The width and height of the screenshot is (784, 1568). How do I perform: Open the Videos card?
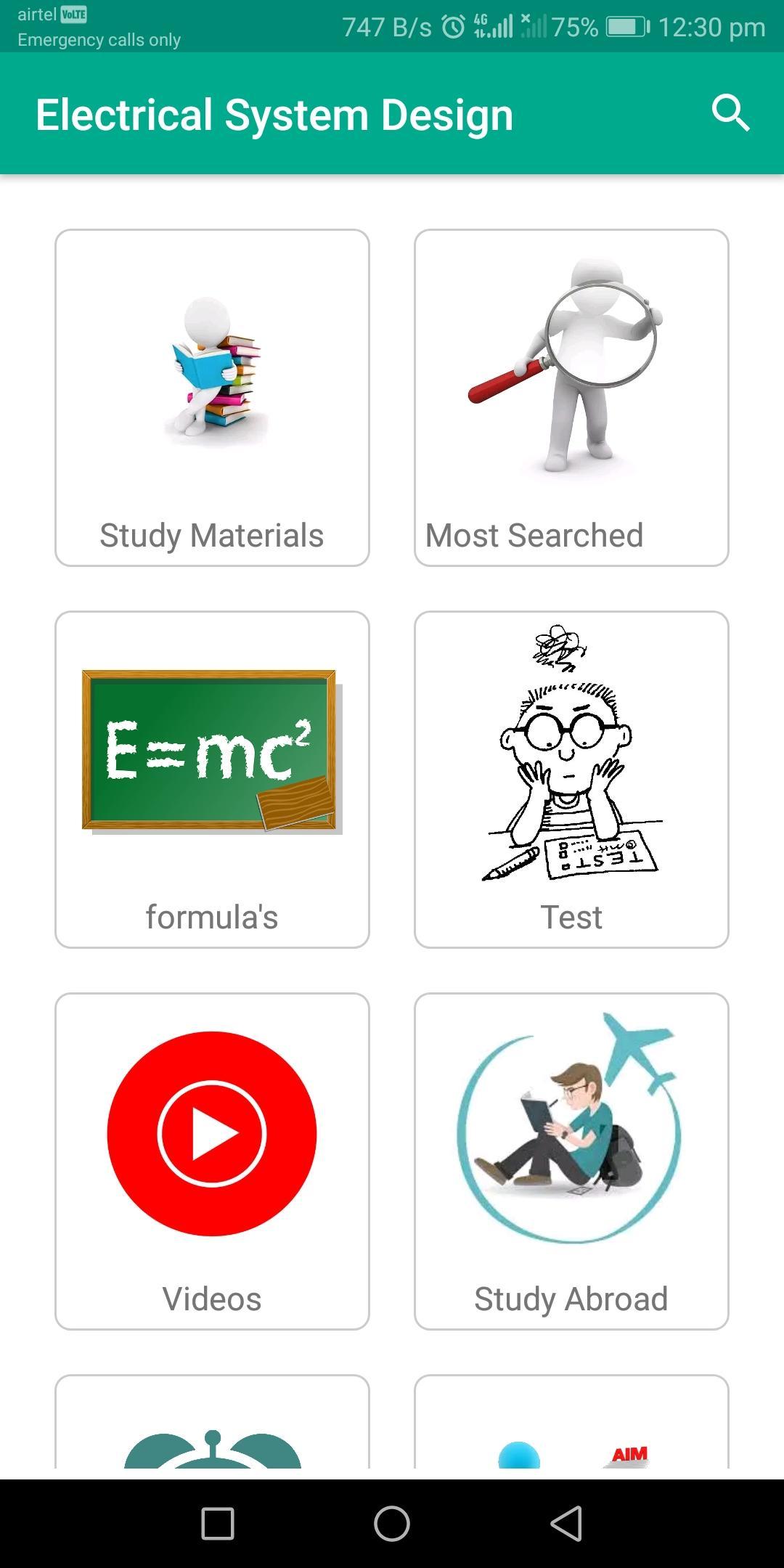212,1161
